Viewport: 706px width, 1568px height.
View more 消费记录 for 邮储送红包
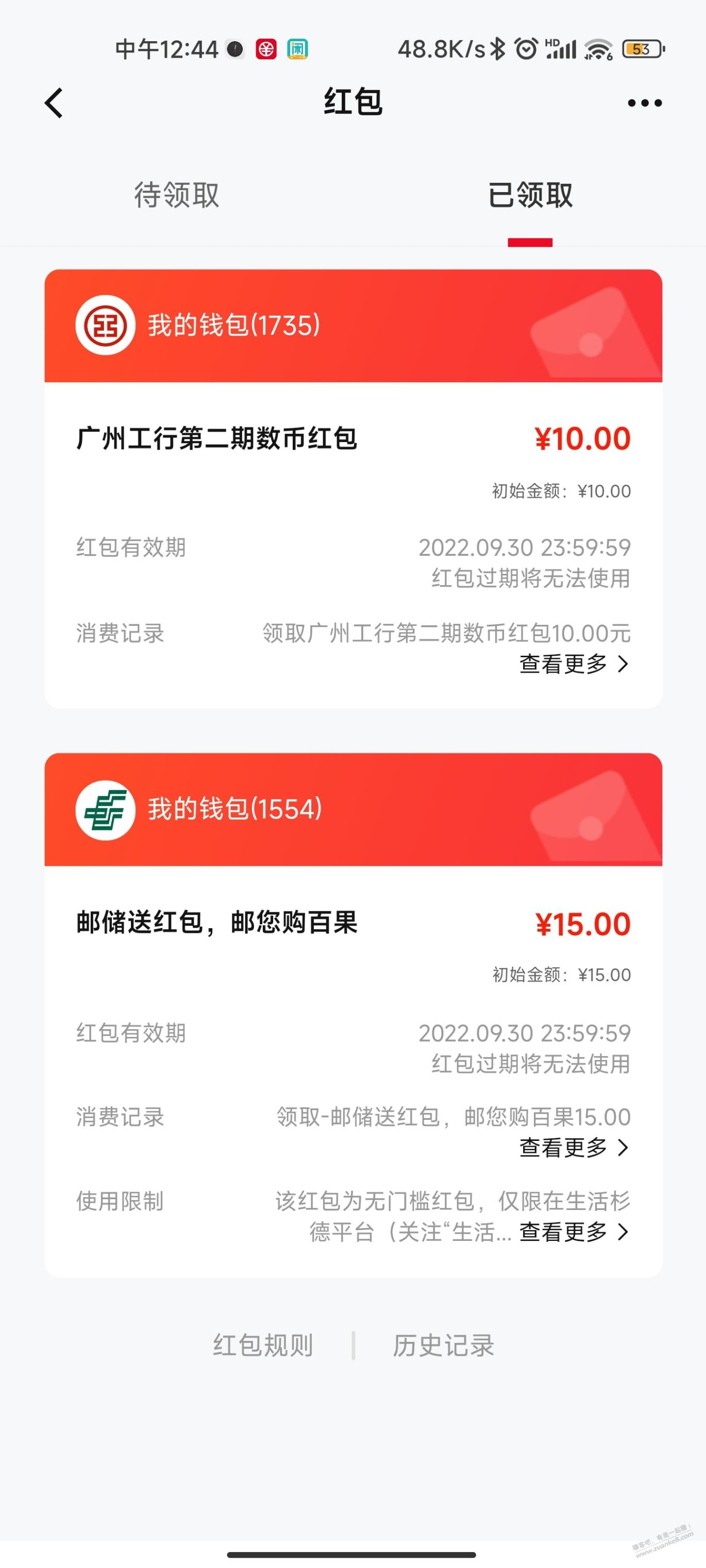pos(573,1147)
